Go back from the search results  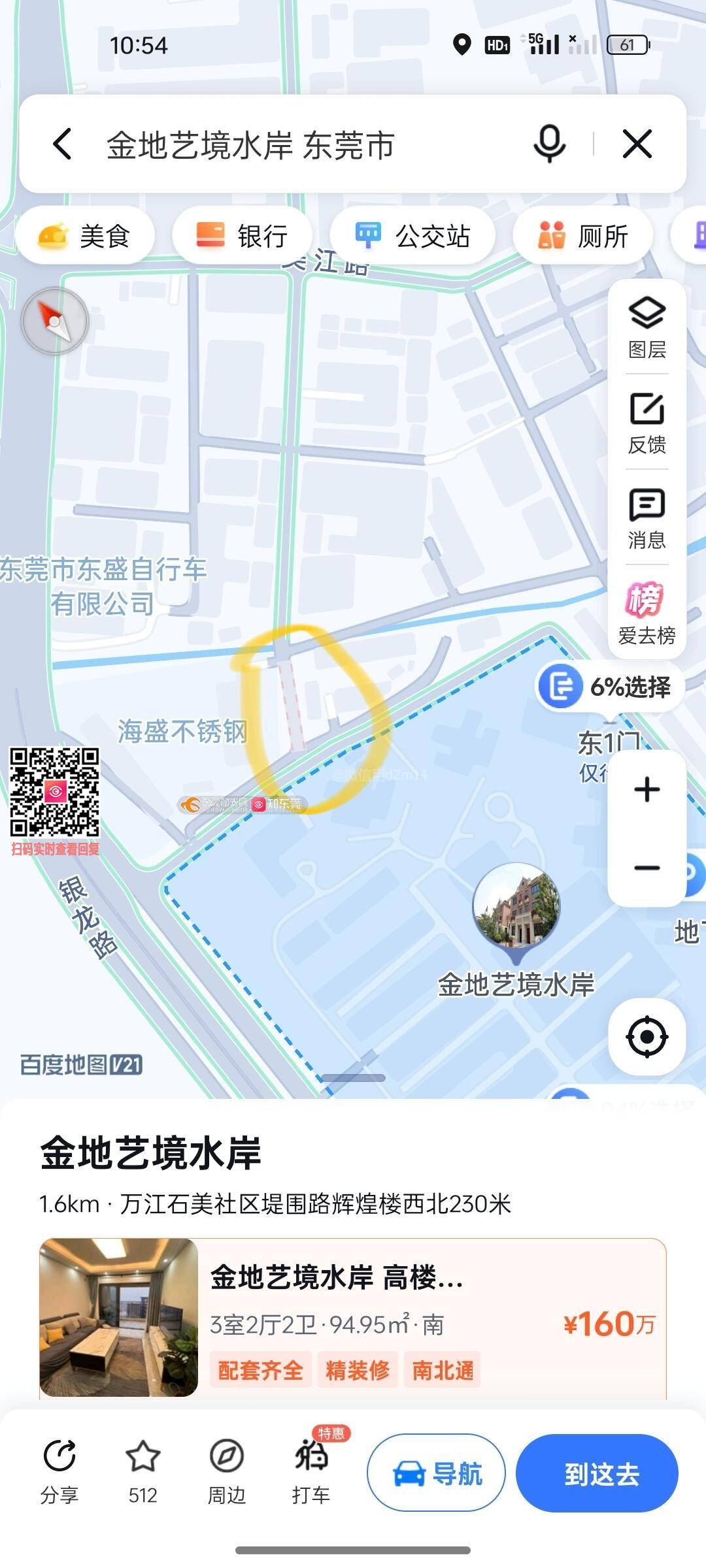pos(63,144)
